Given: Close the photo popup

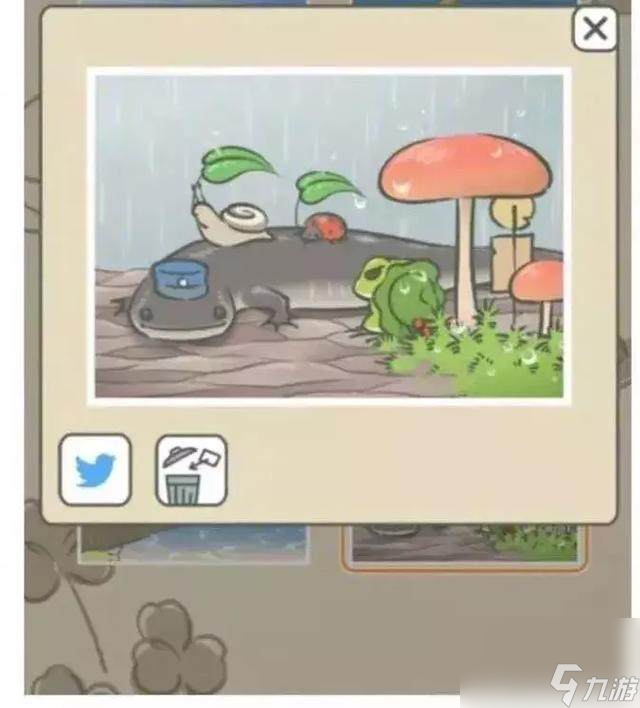Looking at the screenshot, I should click(x=594, y=29).
